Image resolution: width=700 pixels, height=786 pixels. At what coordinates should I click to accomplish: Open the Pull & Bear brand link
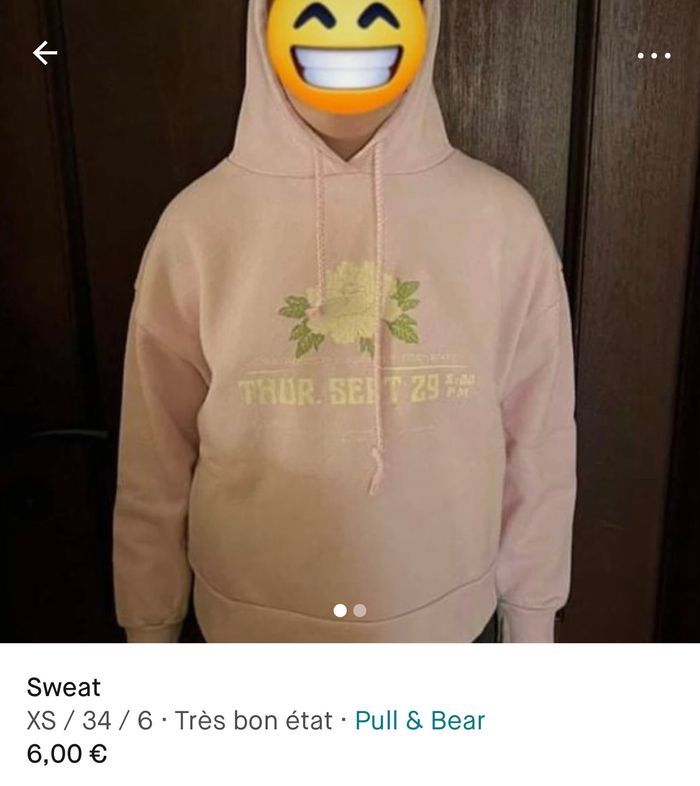[x=420, y=720]
